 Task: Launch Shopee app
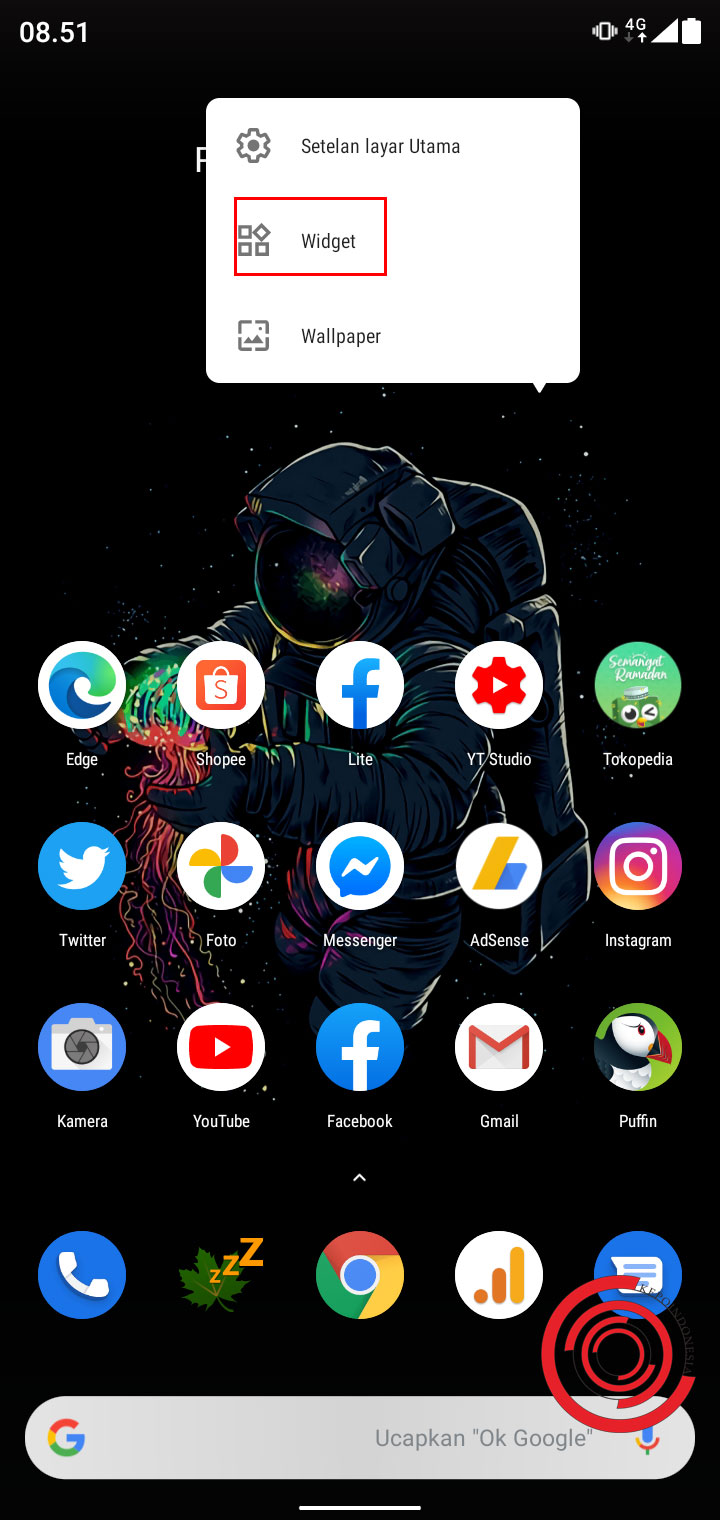click(x=221, y=686)
